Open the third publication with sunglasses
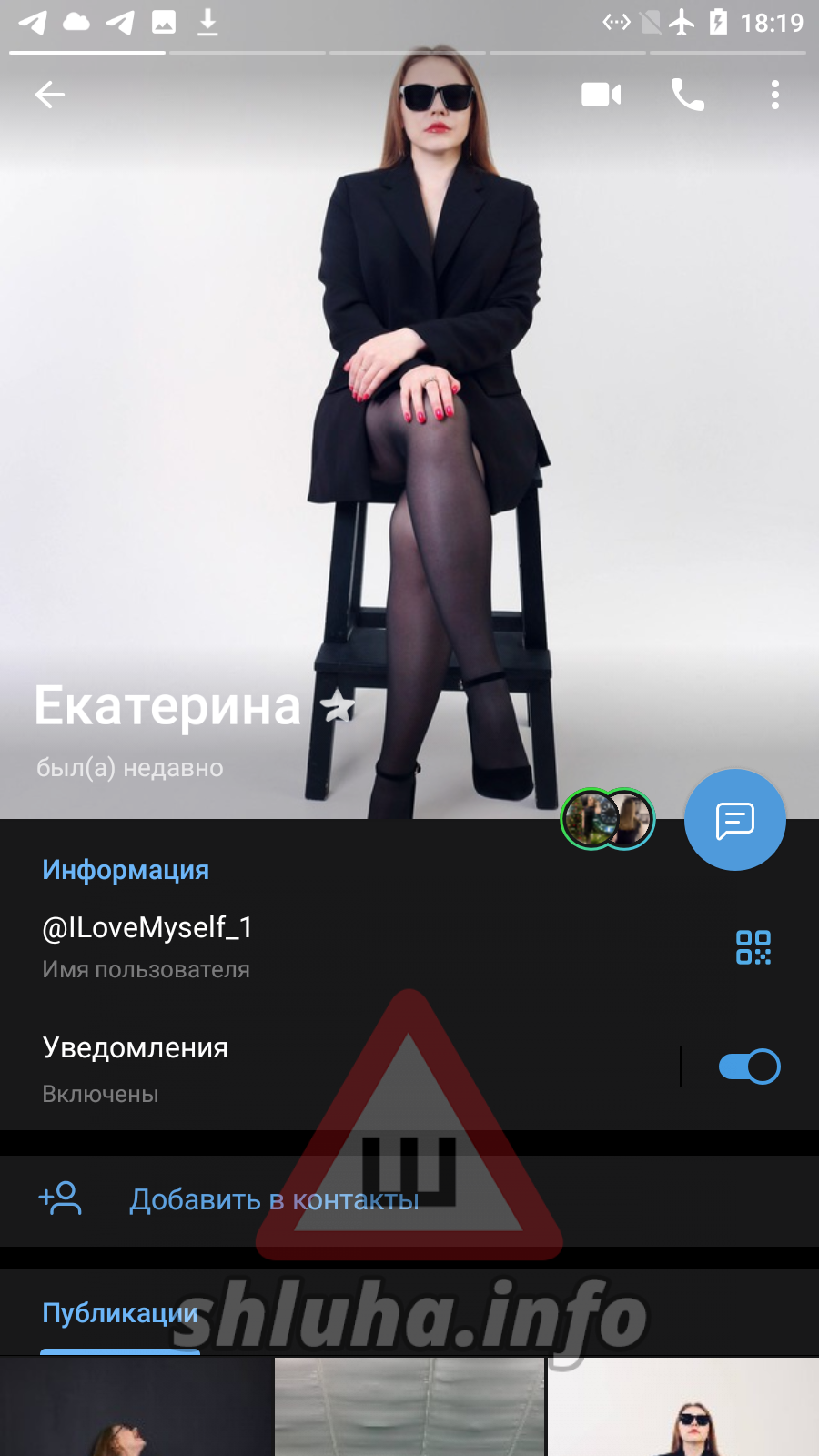Screen dimensions: 819x1456 tap(684, 1407)
